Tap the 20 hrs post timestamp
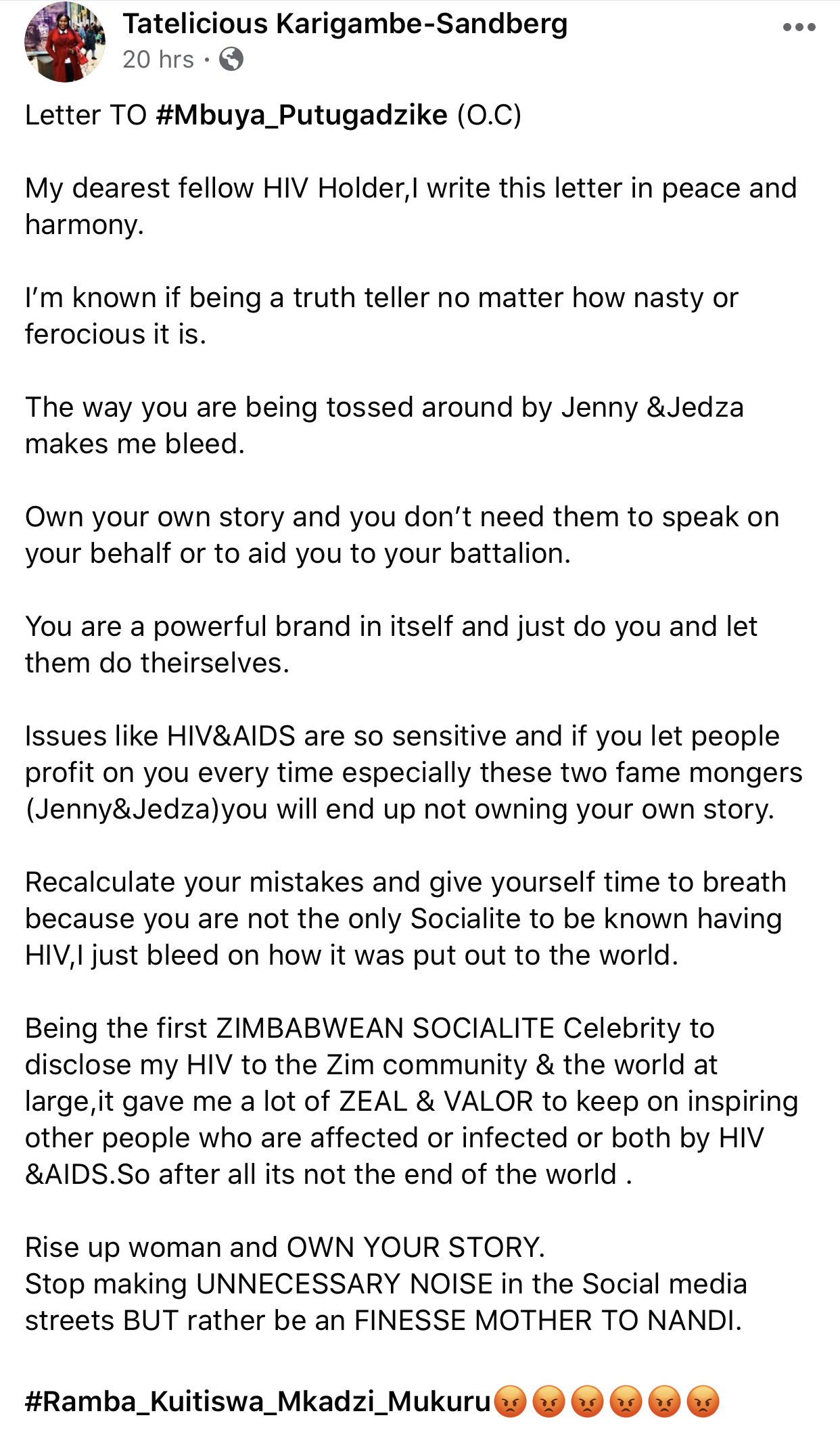This screenshot has height=1447, width=840. [158, 60]
